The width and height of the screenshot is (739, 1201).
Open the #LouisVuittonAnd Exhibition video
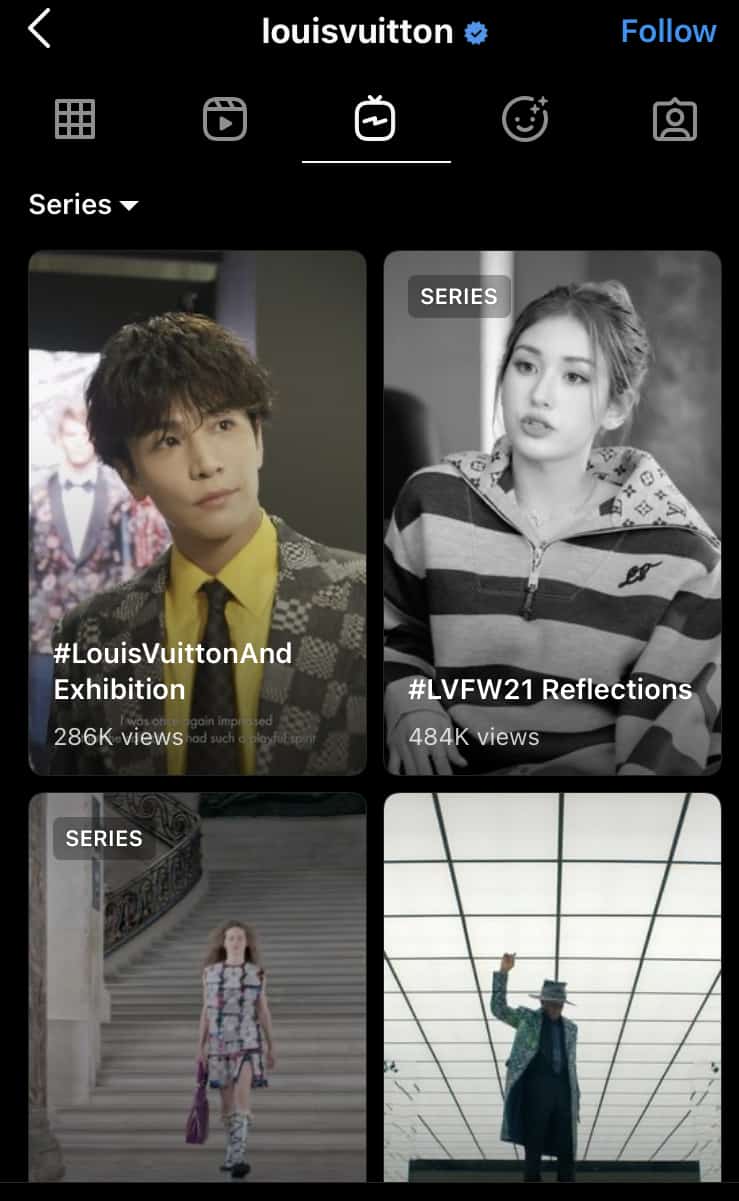[x=197, y=512]
